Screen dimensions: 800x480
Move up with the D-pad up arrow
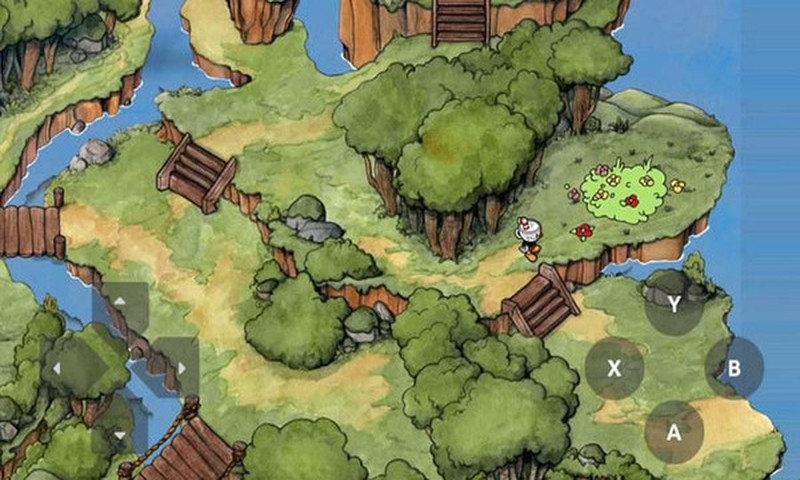click(x=120, y=303)
